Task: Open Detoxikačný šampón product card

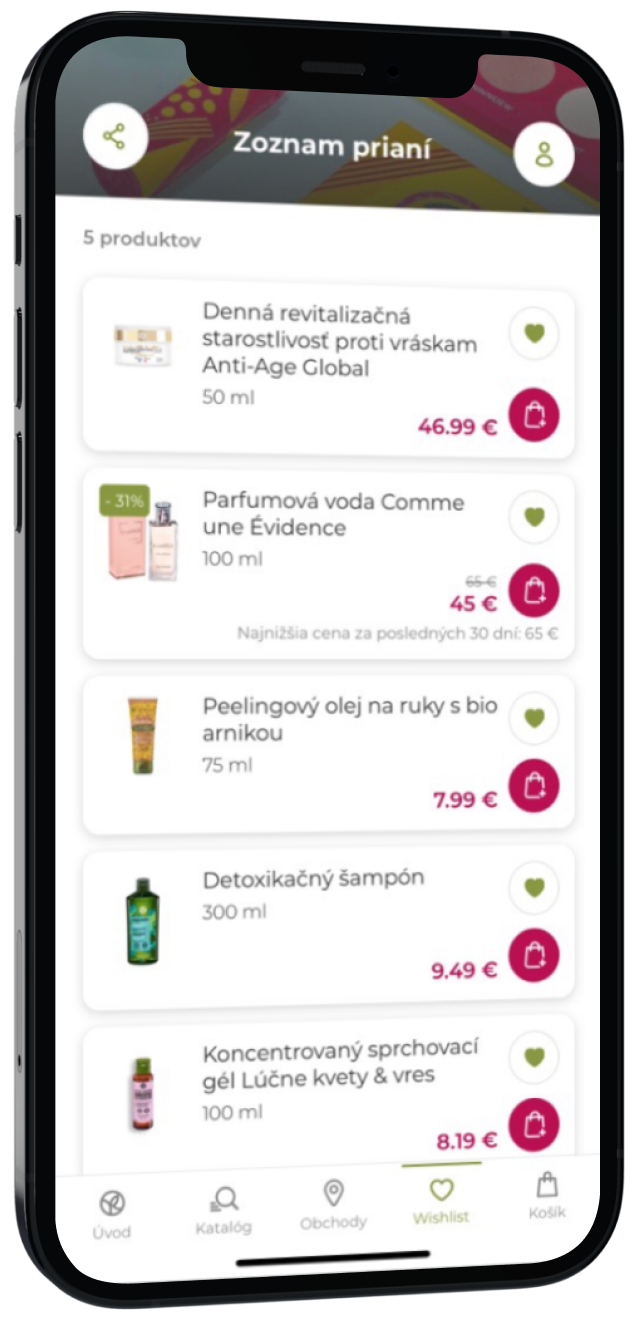Action: click(312, 880)
